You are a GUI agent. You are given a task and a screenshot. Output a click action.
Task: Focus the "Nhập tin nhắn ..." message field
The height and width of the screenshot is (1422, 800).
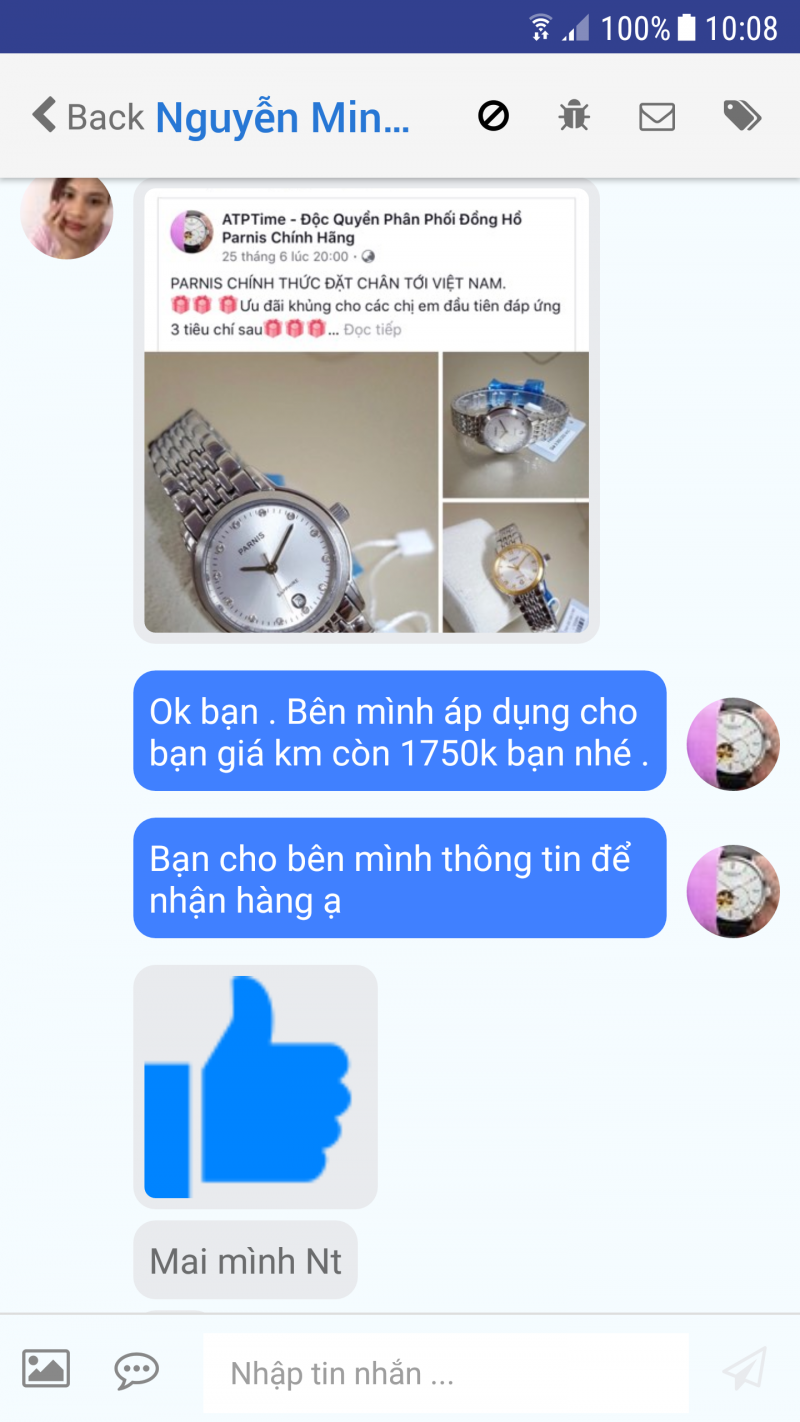click(445, 1373)
